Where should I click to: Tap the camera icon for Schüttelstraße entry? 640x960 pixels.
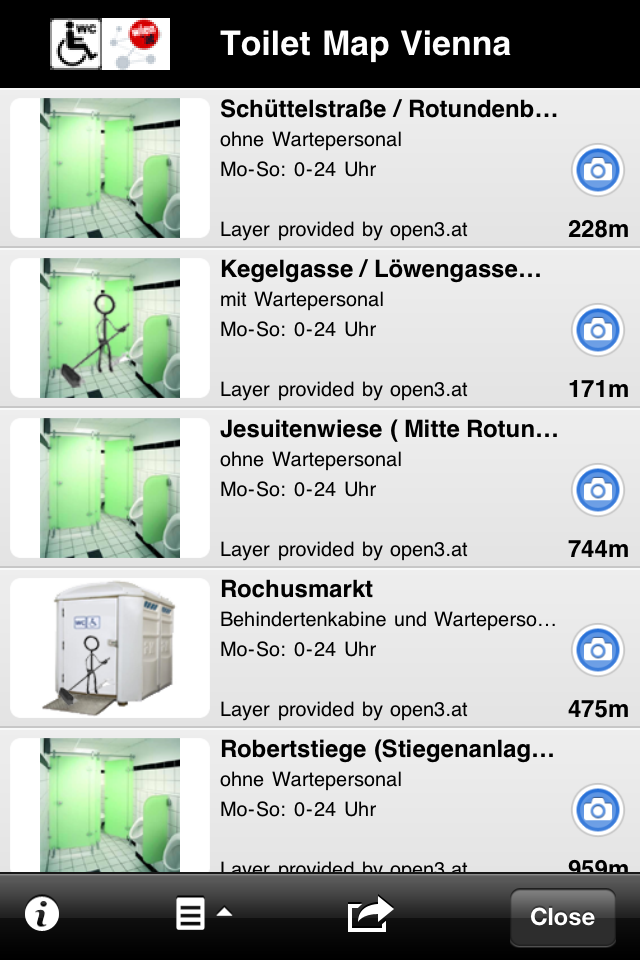(x=598, y=169)
